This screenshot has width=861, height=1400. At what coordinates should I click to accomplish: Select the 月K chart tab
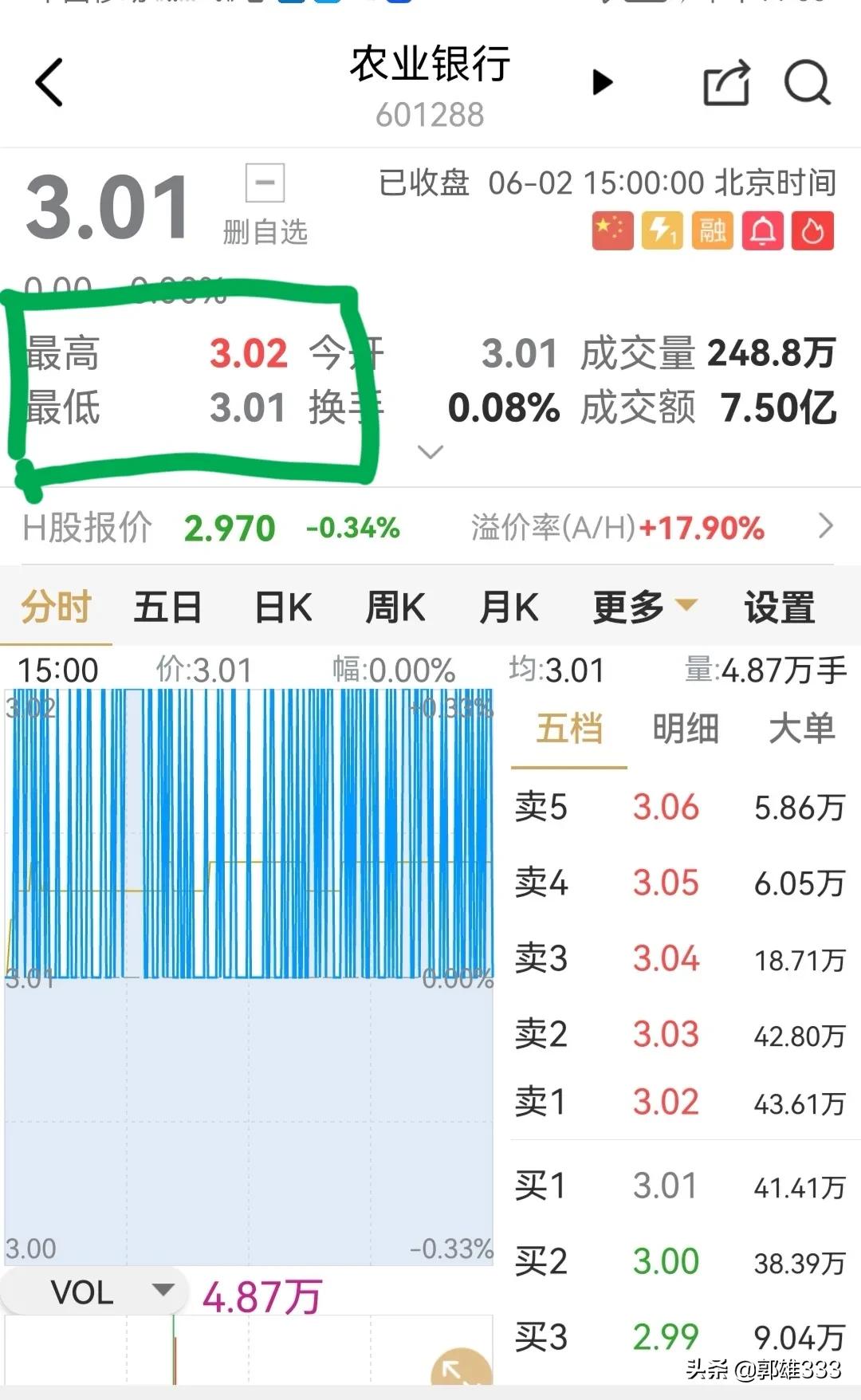pos(509,608)
